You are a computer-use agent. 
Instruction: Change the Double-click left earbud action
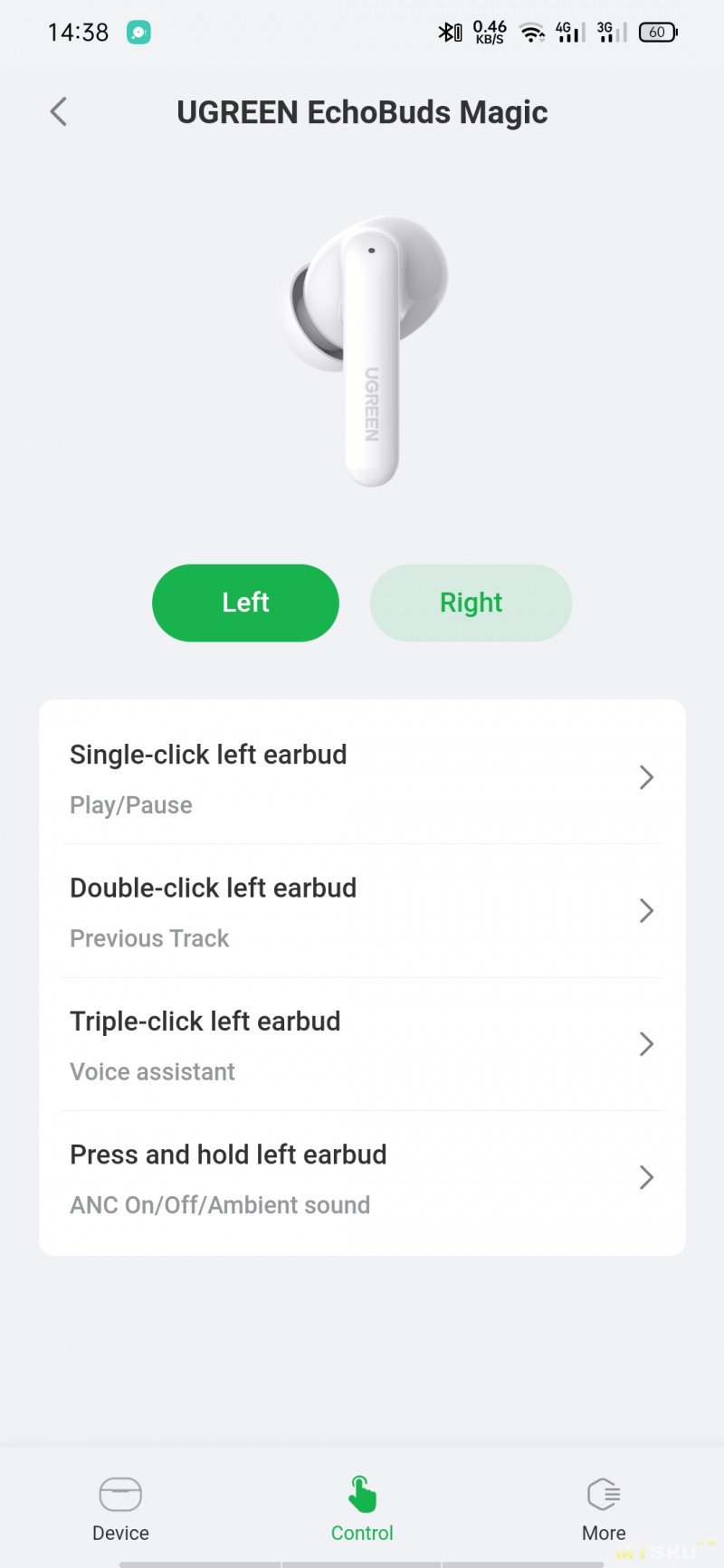(362, 911)
